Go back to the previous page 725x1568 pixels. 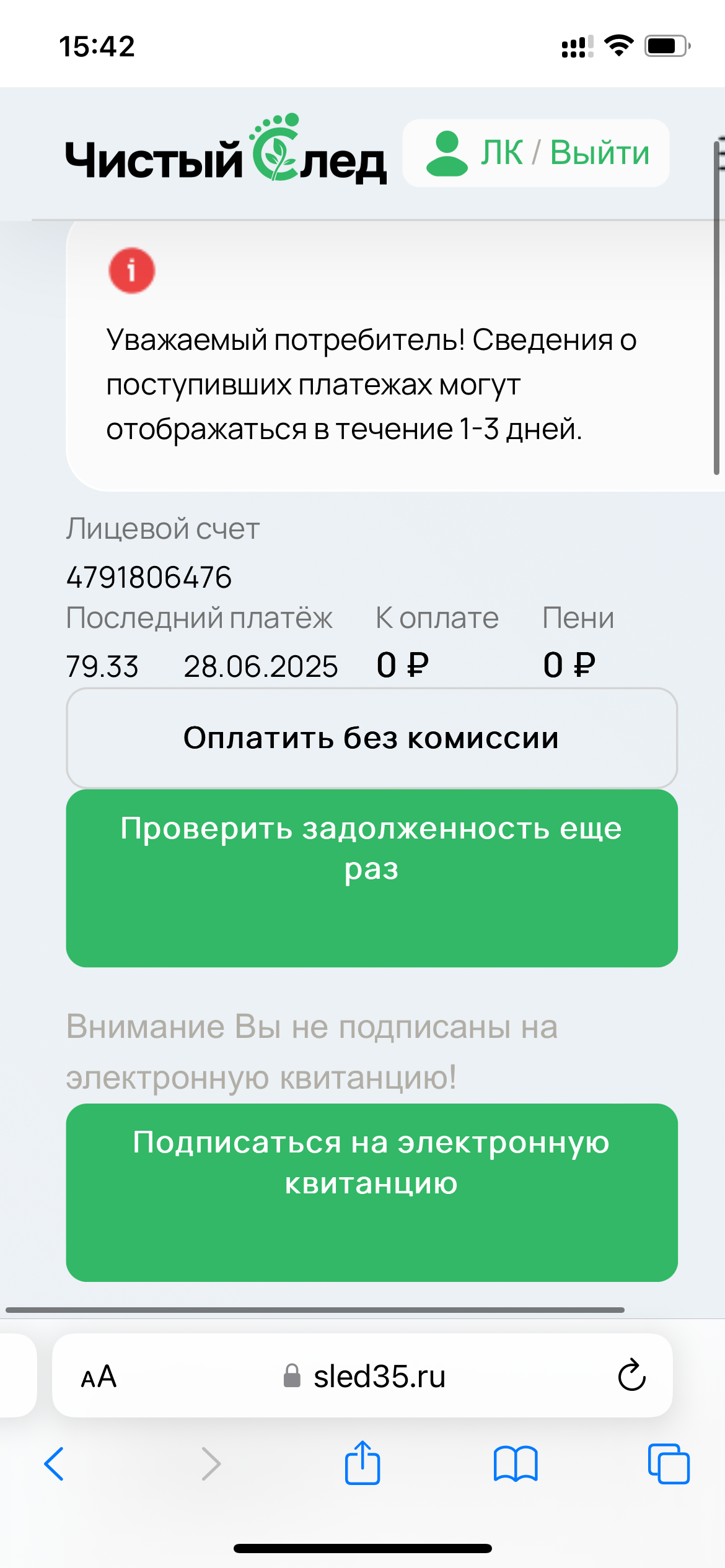point(54,1464)
